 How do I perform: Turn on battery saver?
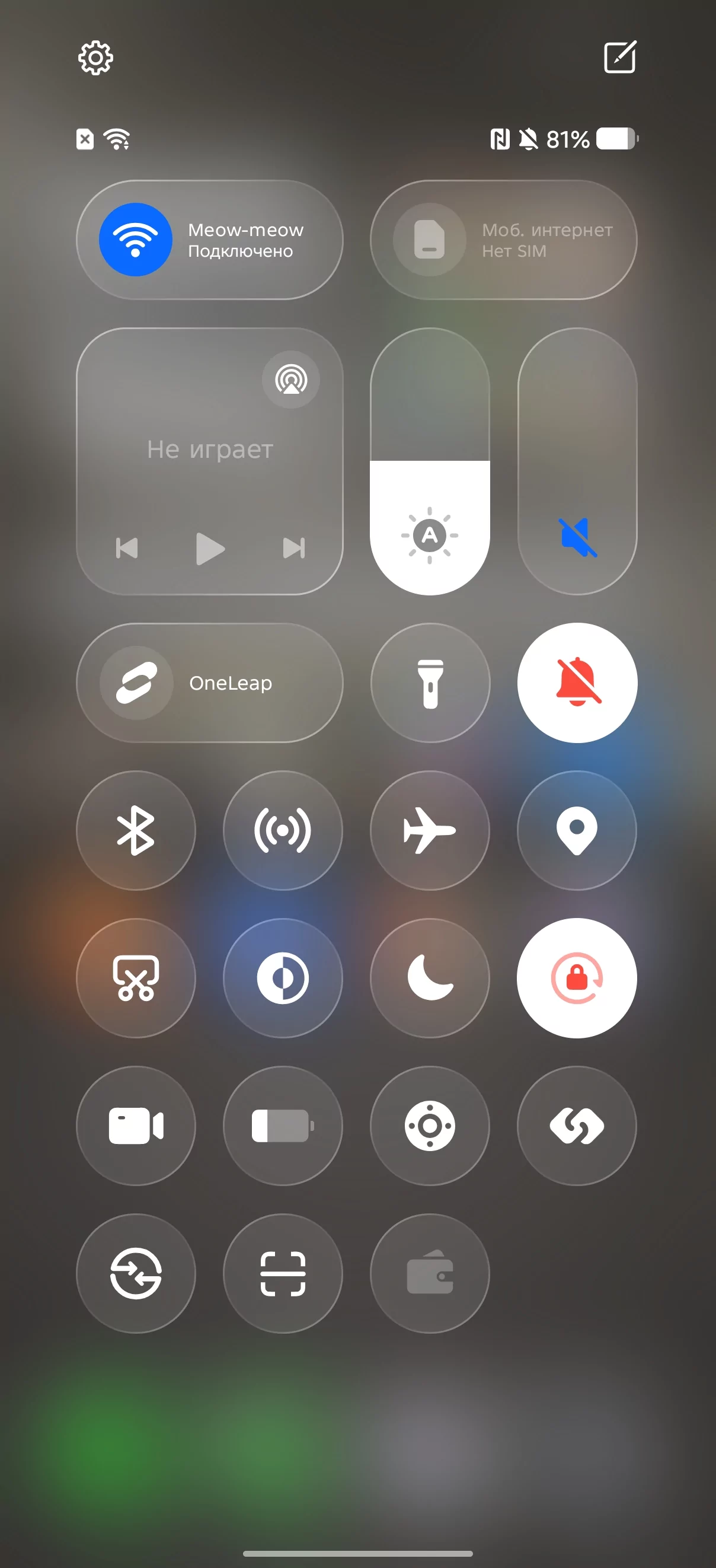point(283,1126)
